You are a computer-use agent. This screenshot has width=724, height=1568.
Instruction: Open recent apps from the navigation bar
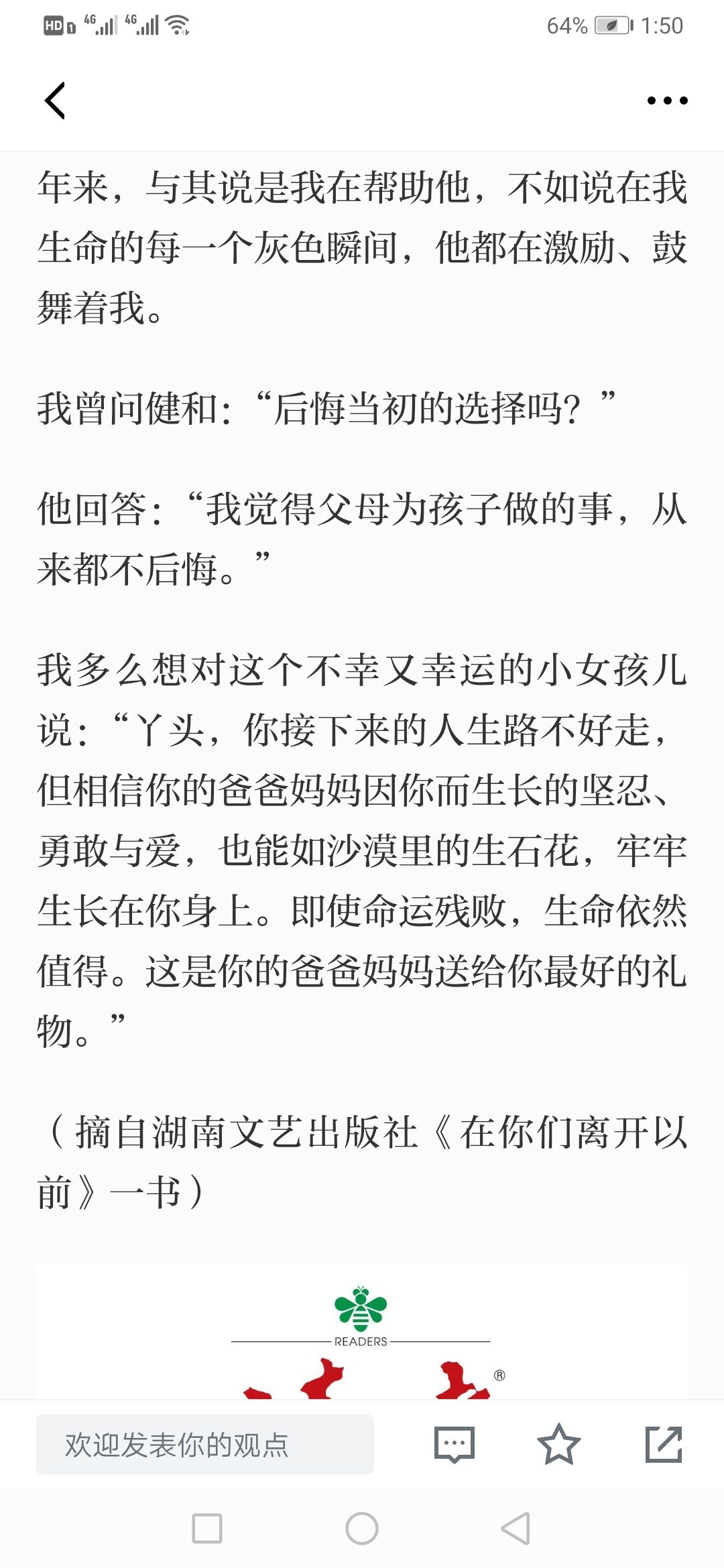point(207,1528)
